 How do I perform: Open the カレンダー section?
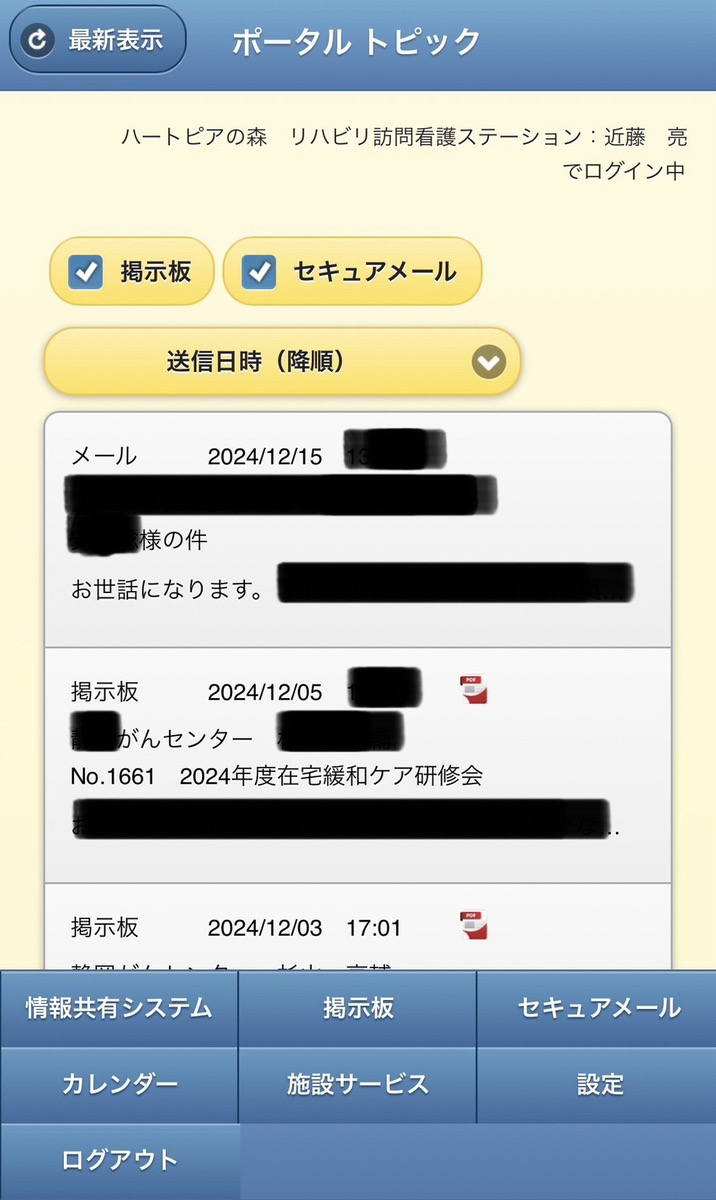tap(119, 1085)
